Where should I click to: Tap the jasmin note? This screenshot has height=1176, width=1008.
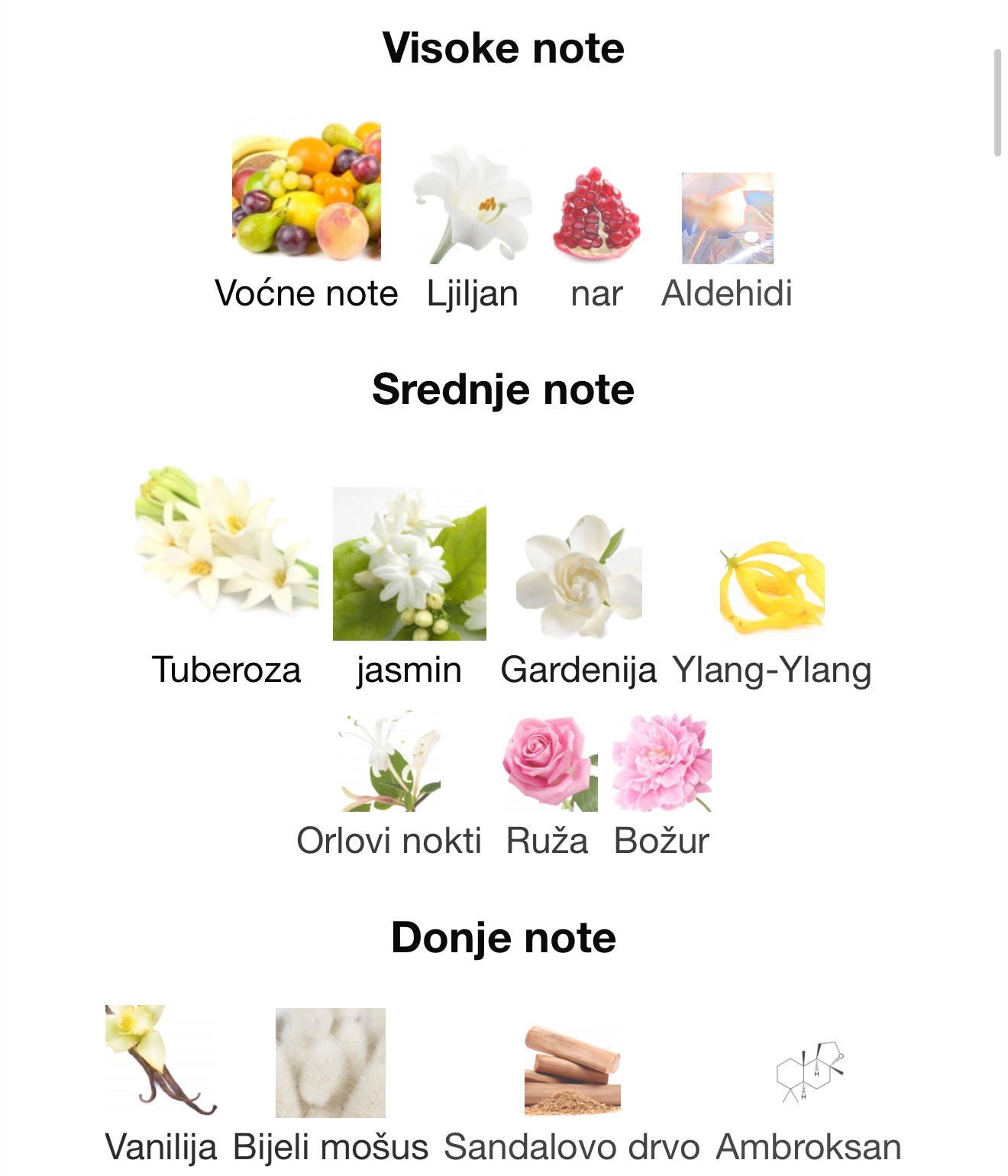tap(409, 564)
